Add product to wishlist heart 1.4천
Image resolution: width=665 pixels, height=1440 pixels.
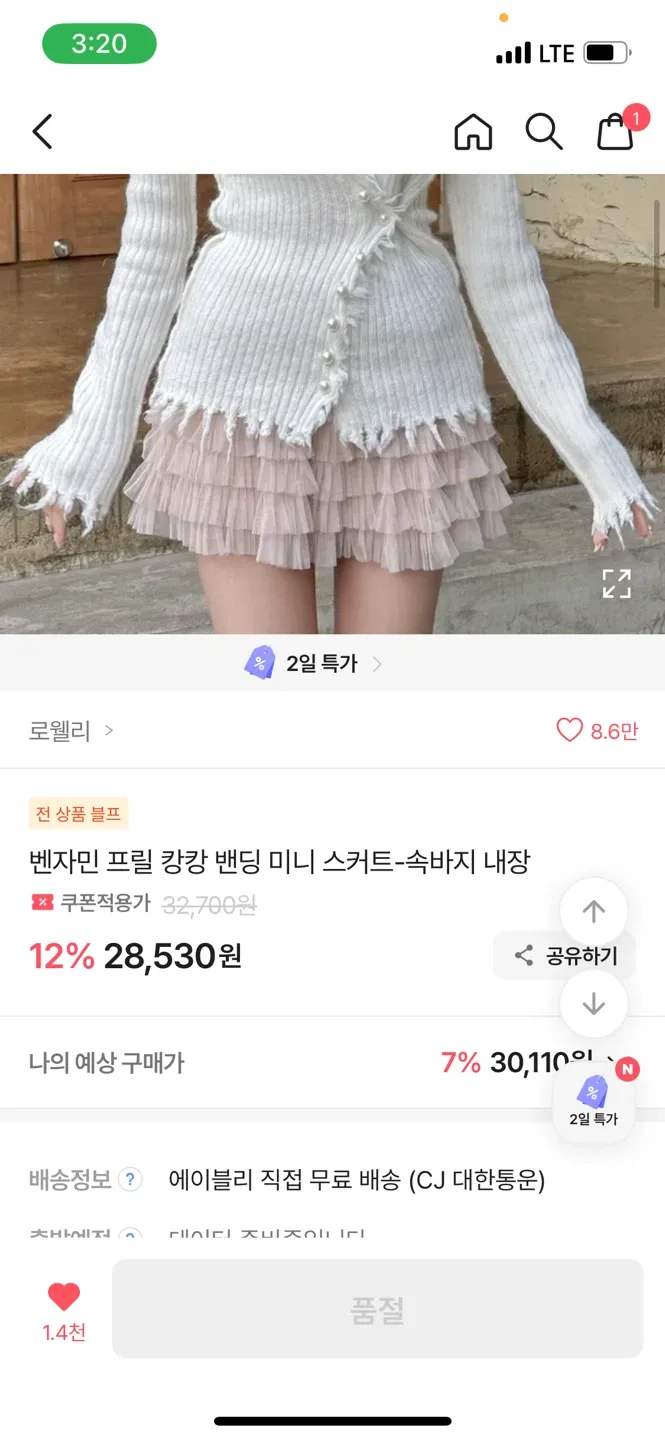[64, 1310]
